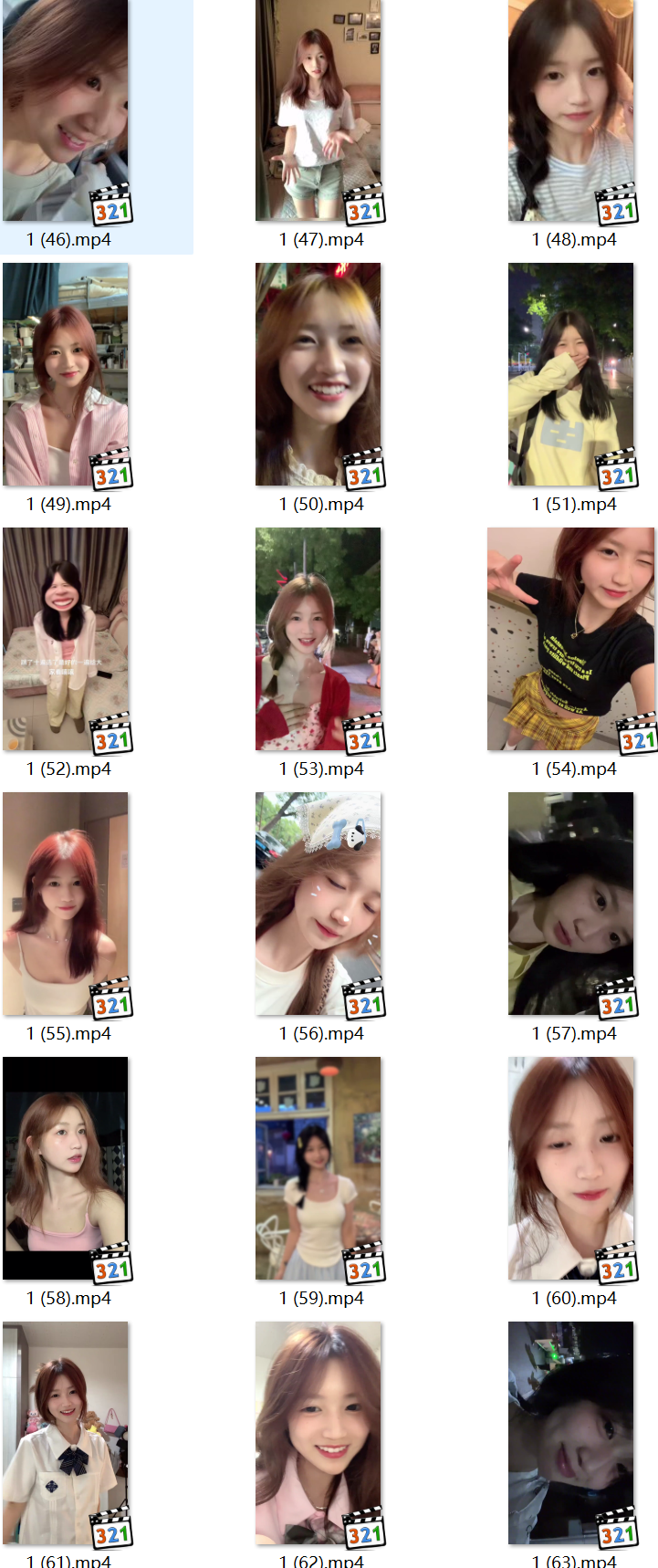Open video file 1 (49).mp4
Viewport: 658px width, 1568px height.
pos(66,375)
